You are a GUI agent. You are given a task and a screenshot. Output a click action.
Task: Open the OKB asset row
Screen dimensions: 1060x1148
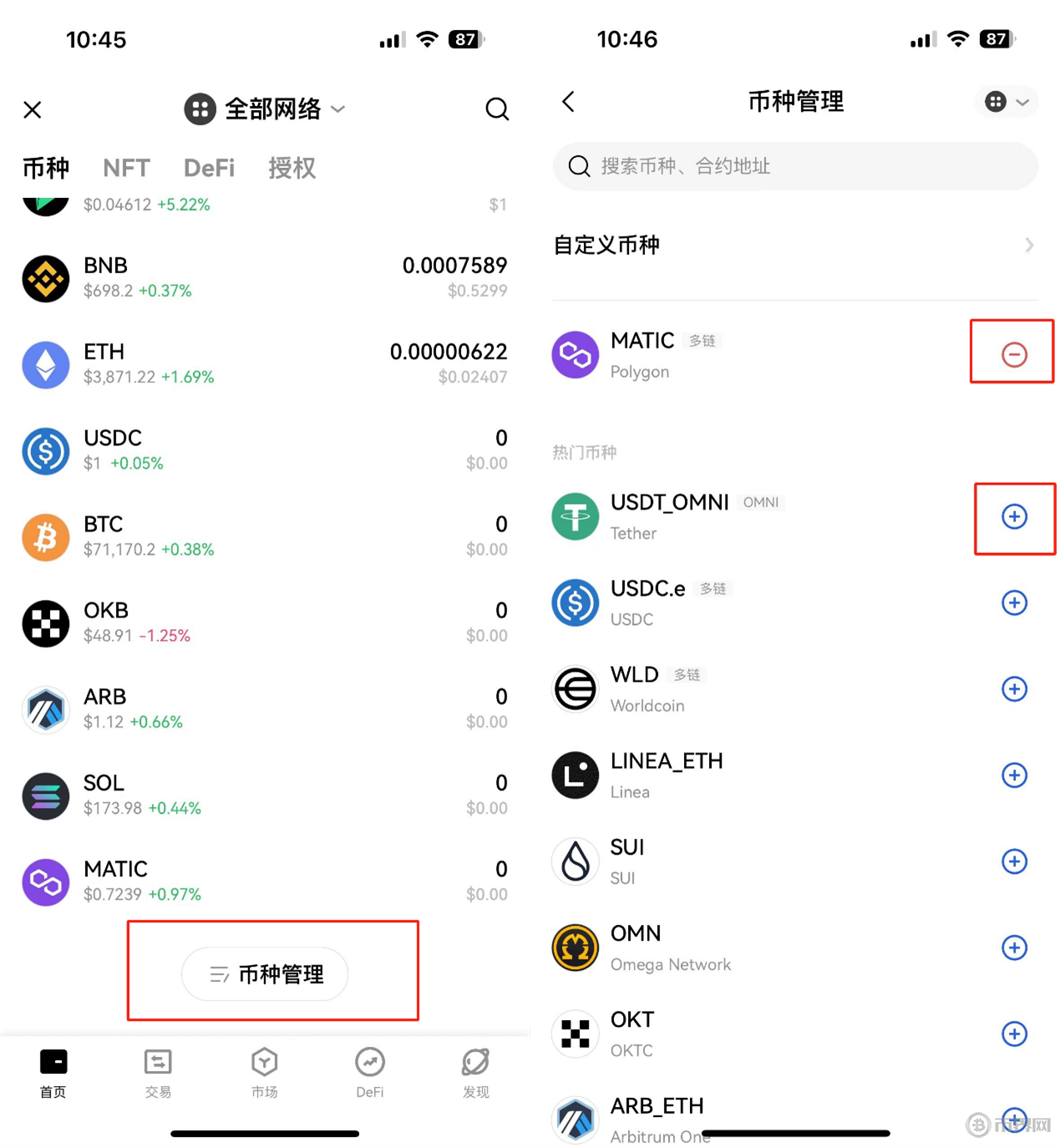[x=265, y=622]
